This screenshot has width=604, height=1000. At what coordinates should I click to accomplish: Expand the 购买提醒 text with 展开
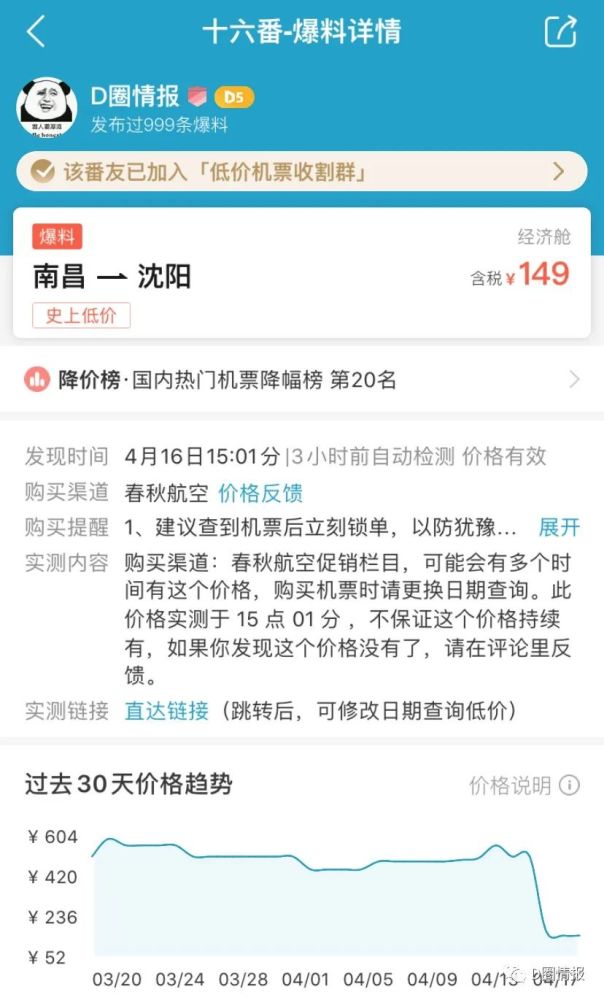tap(559, 527)
